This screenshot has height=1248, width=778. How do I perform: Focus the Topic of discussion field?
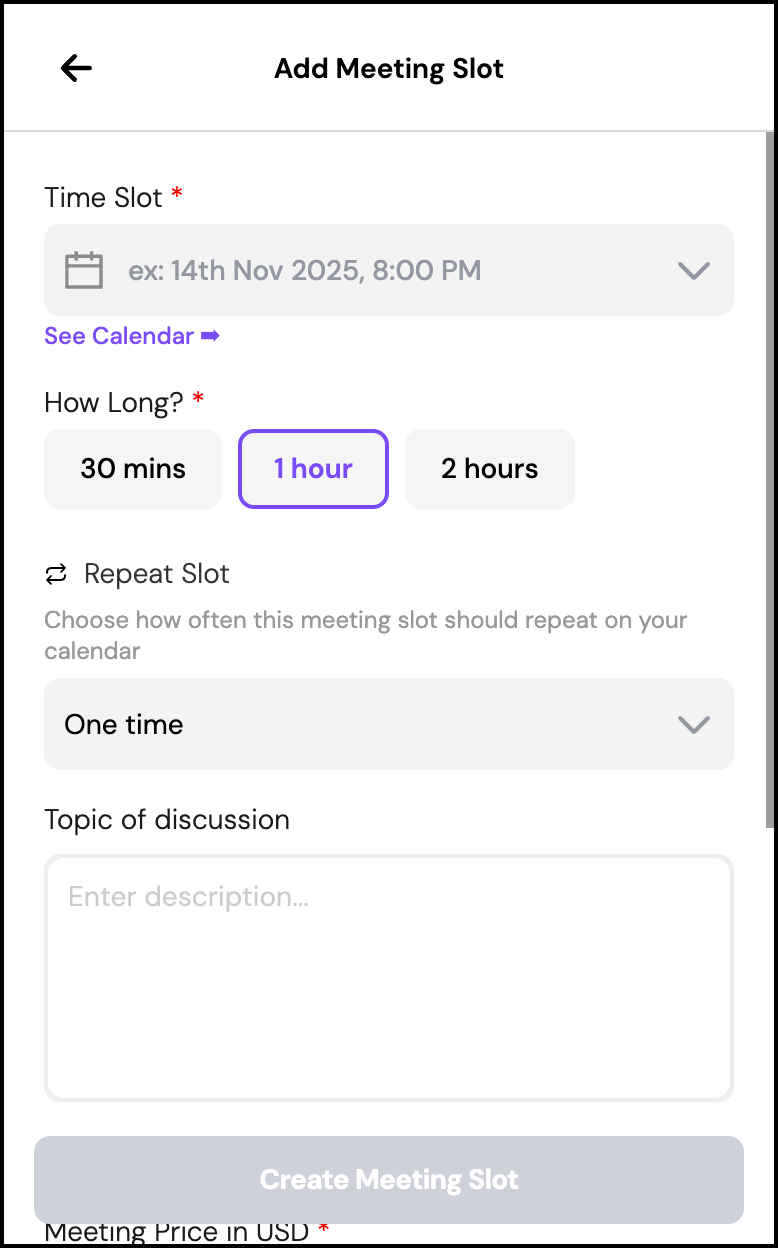[x=388, y=977]
